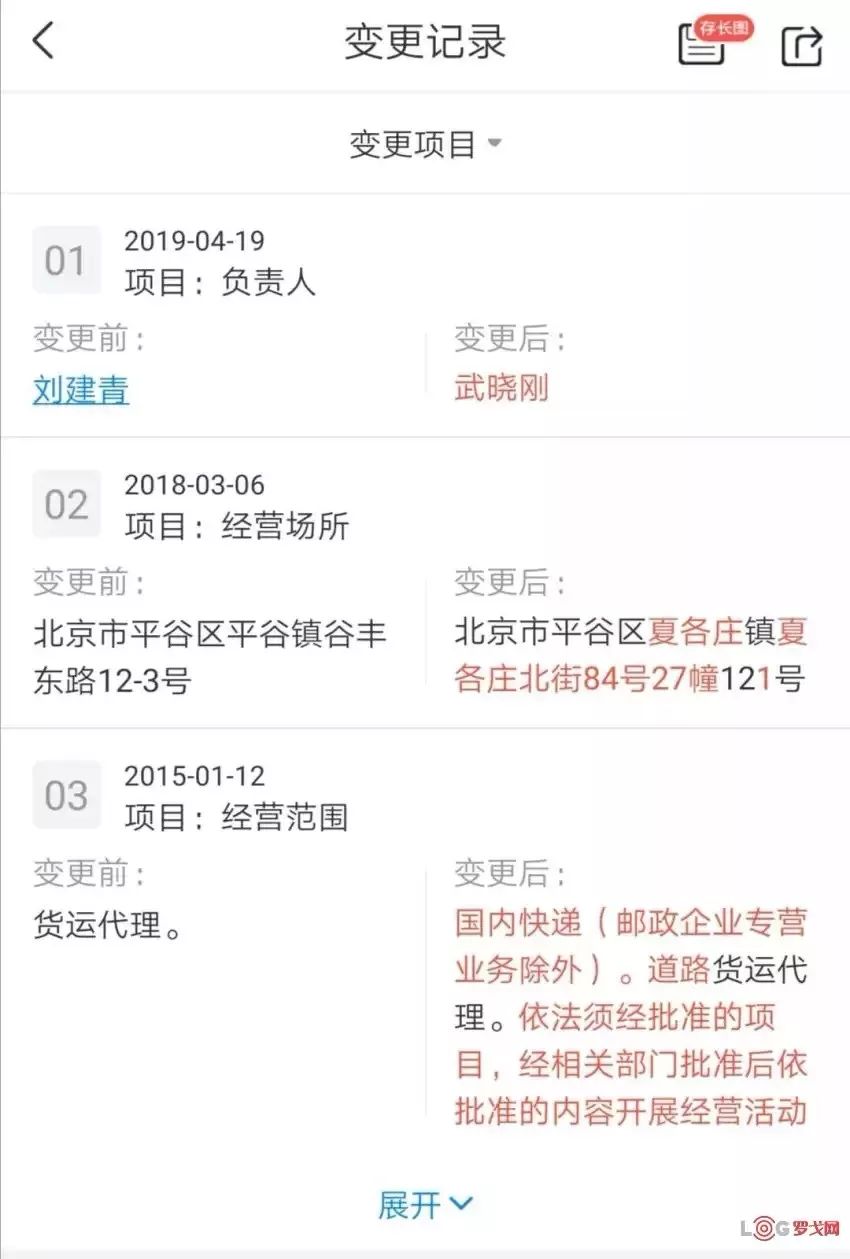Open 刘建青 profile link
The image size is (850, 1259).
click(x=81, y=389)
